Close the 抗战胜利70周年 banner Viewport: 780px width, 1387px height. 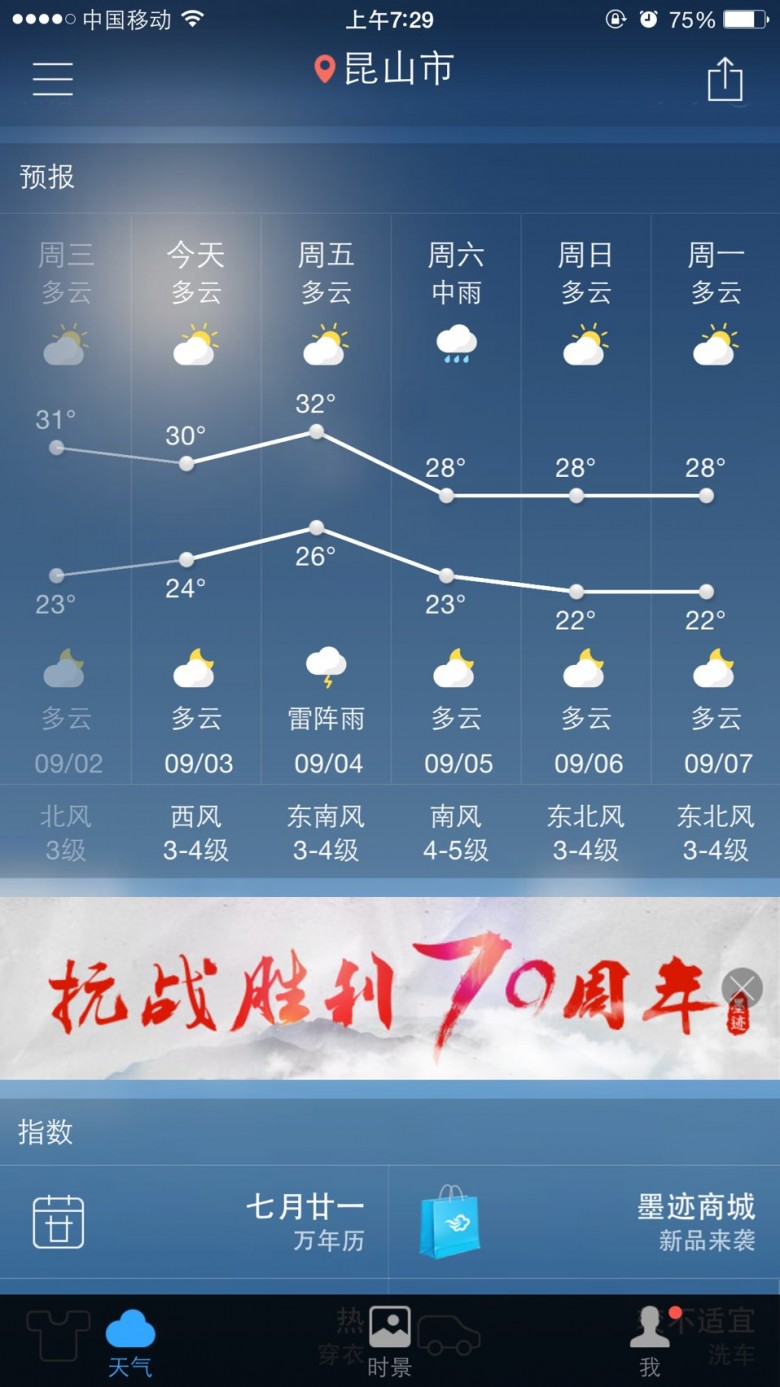[742, 988]
